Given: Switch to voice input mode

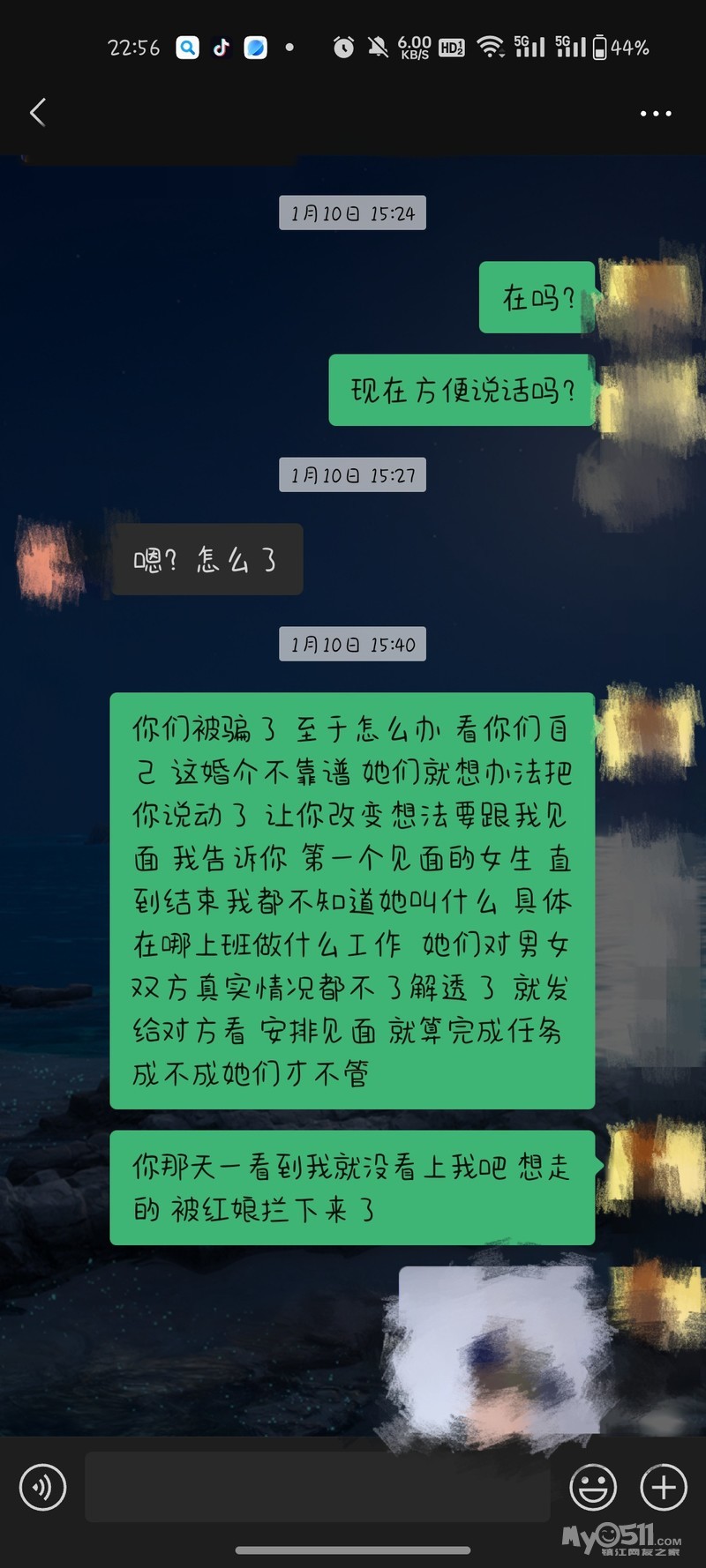Looking at the screenshot, I should [42, 1487].
